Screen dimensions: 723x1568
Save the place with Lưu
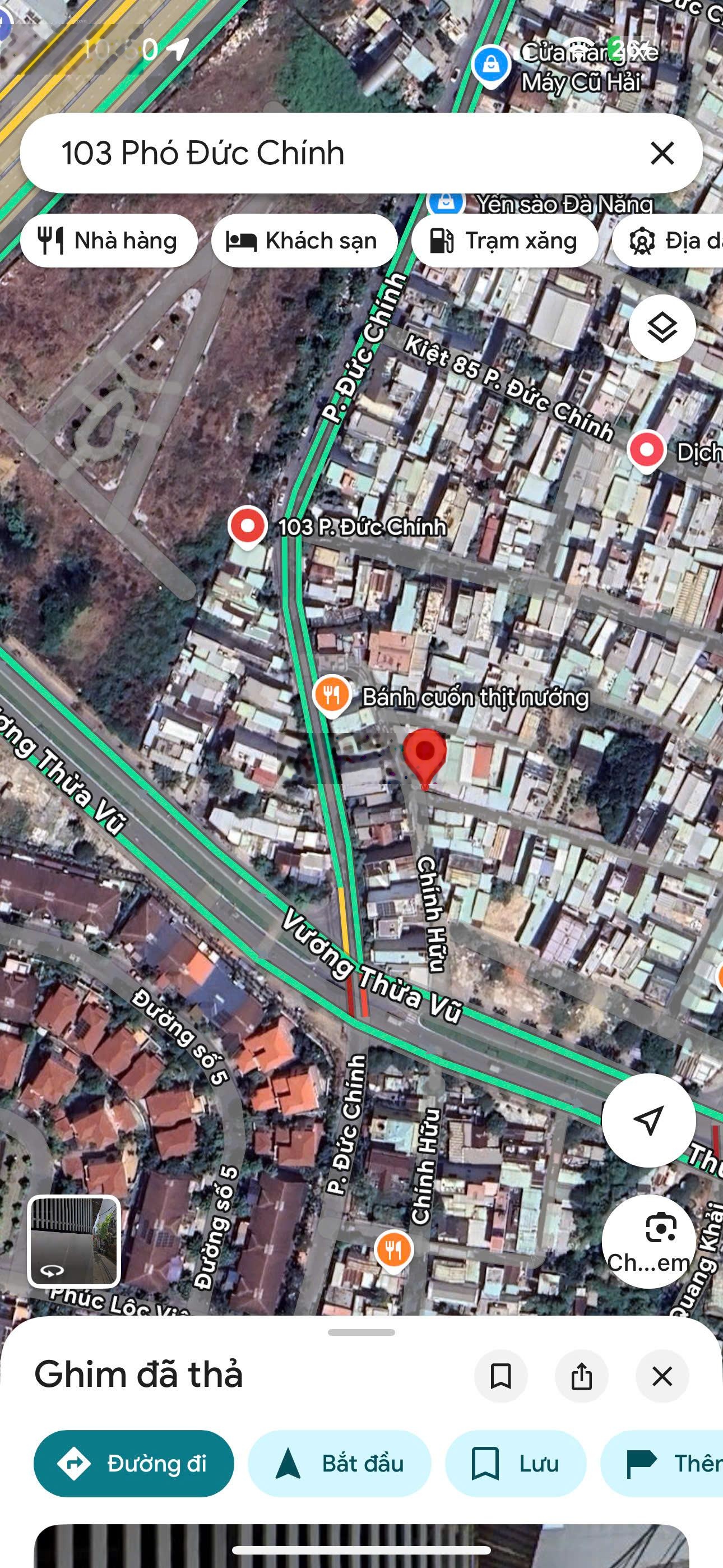coord(516,1463)
